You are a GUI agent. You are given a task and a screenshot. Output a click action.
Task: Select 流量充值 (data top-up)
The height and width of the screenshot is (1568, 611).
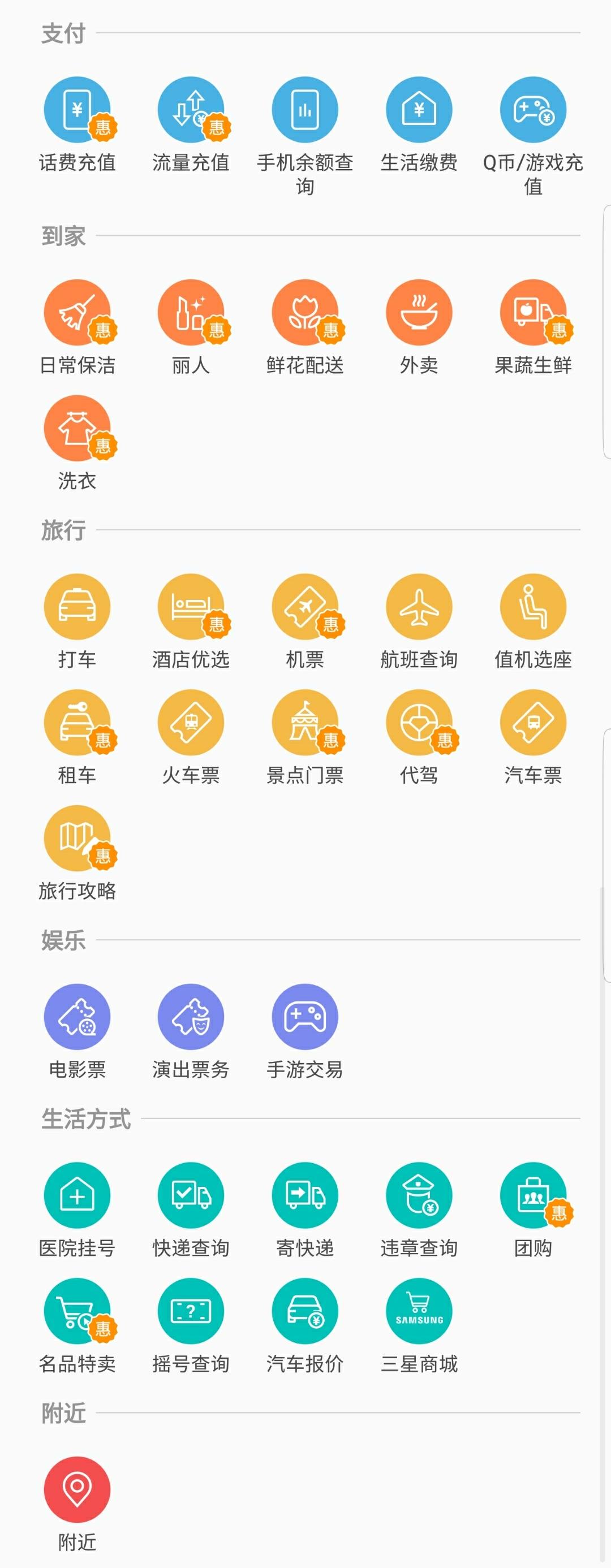[x=190, y=111]
